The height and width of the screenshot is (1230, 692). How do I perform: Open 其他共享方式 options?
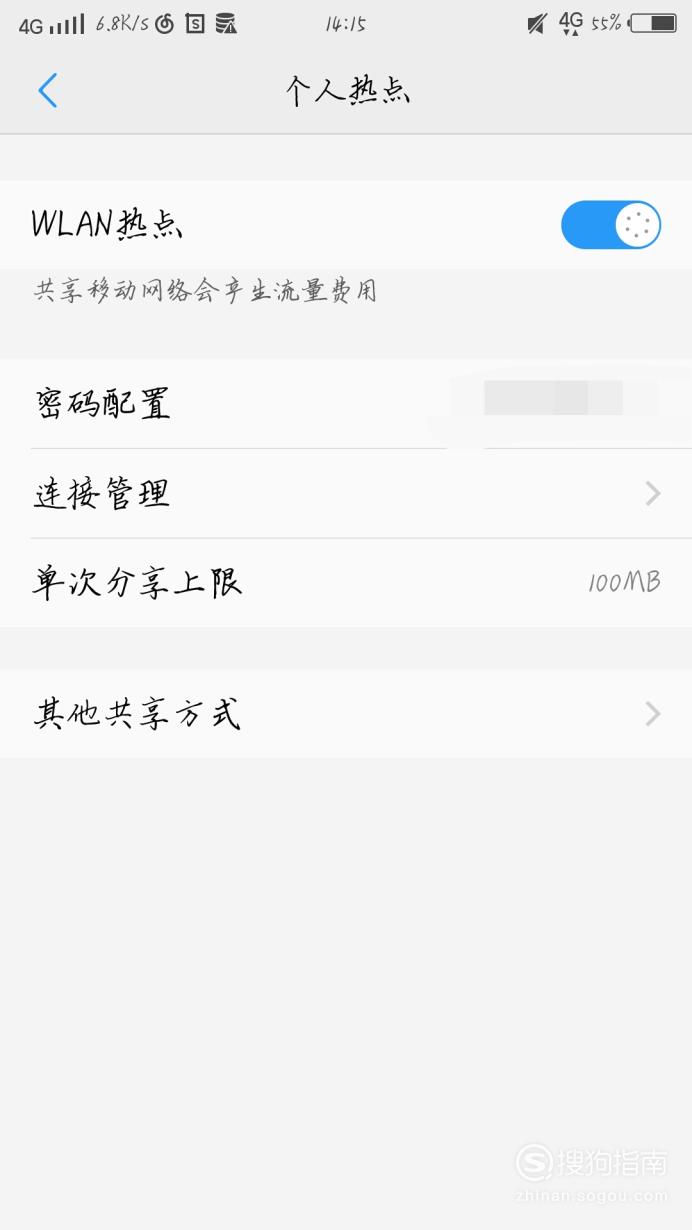pos(346,714)
